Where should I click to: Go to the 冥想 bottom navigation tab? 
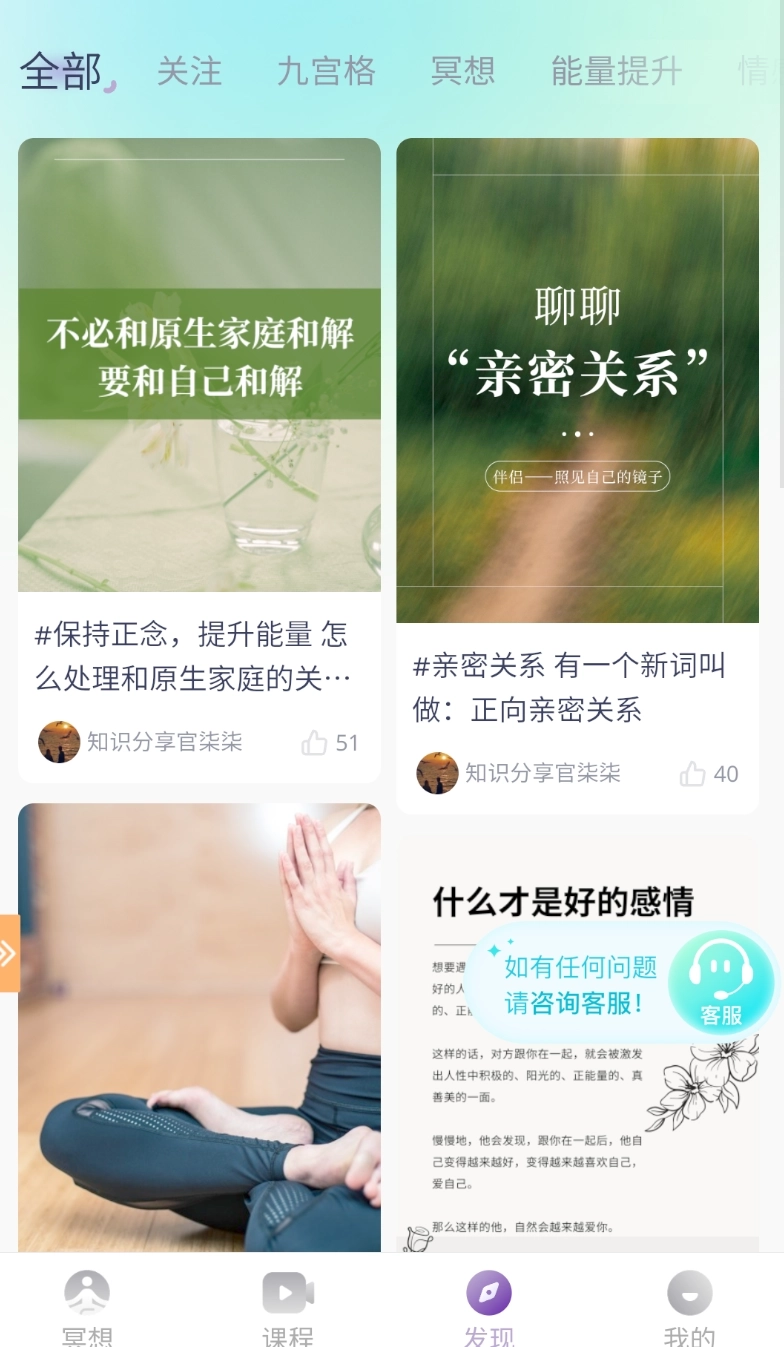coord(87,1304)
